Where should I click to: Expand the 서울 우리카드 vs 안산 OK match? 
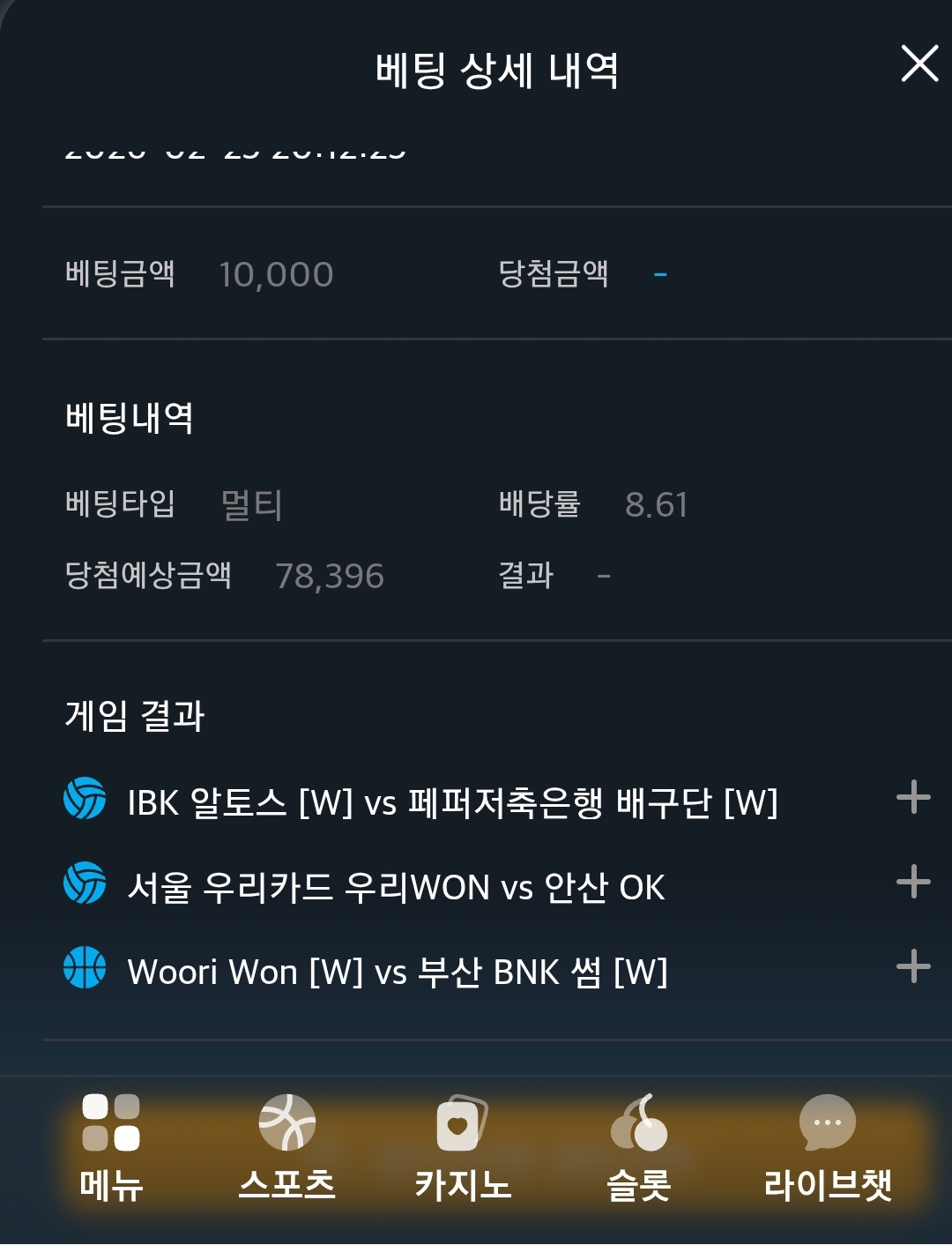[913, 882]
